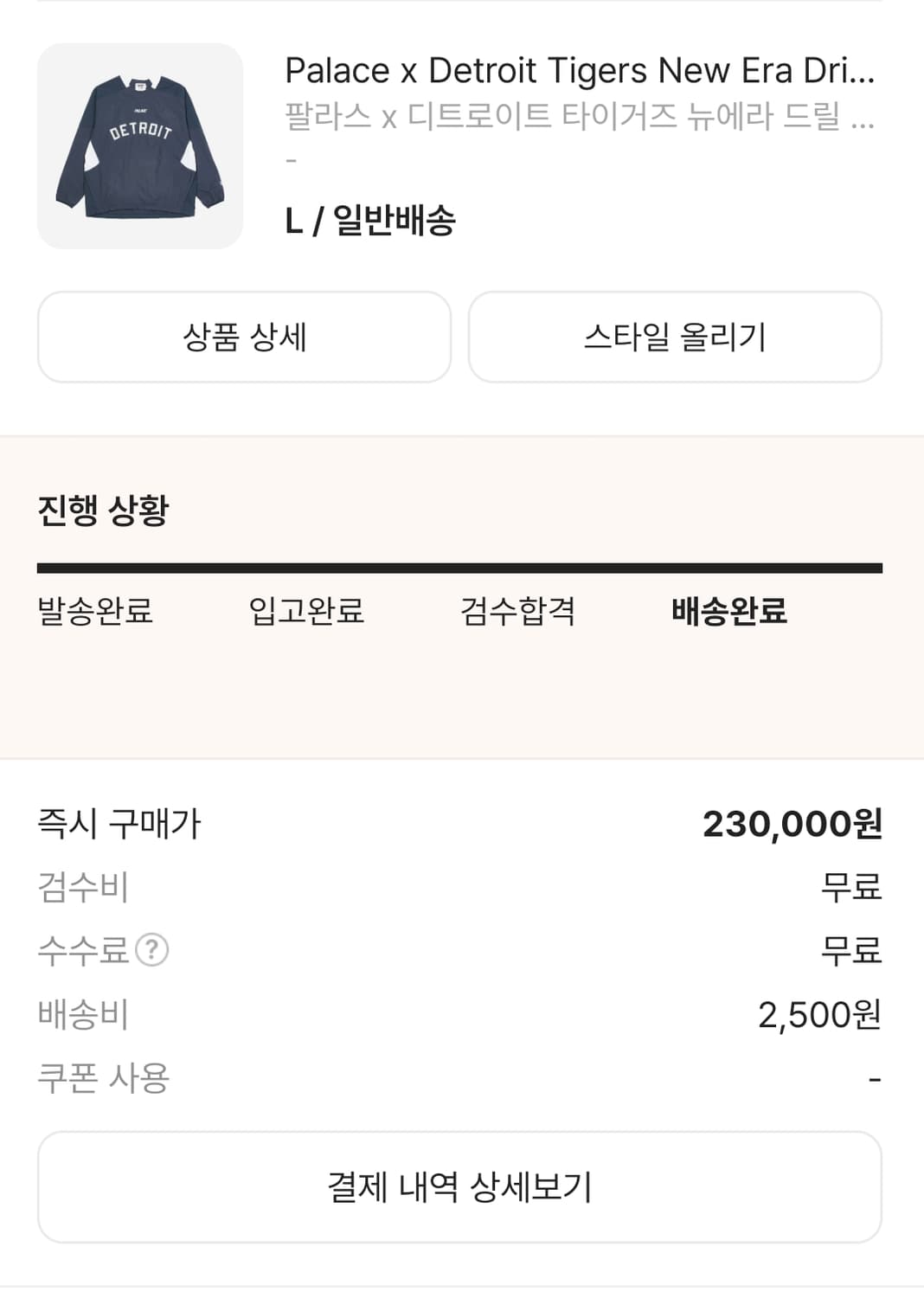
Task: Click the product thumbnail of the Detroit pullover
Action: [x=138, y=143]
